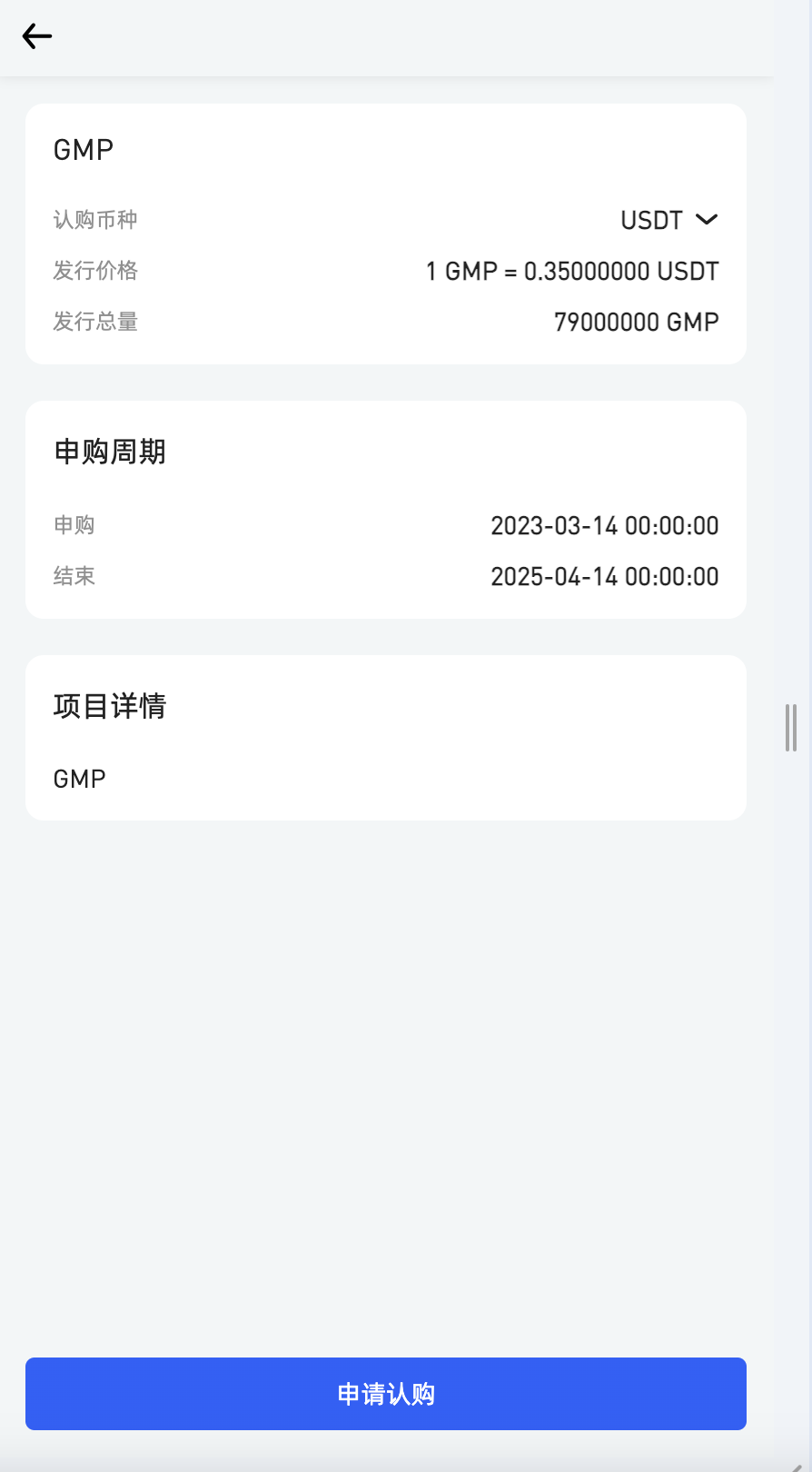The image size is (812, 1472).
Task: Click the top navigation bar
Action: 406,36
